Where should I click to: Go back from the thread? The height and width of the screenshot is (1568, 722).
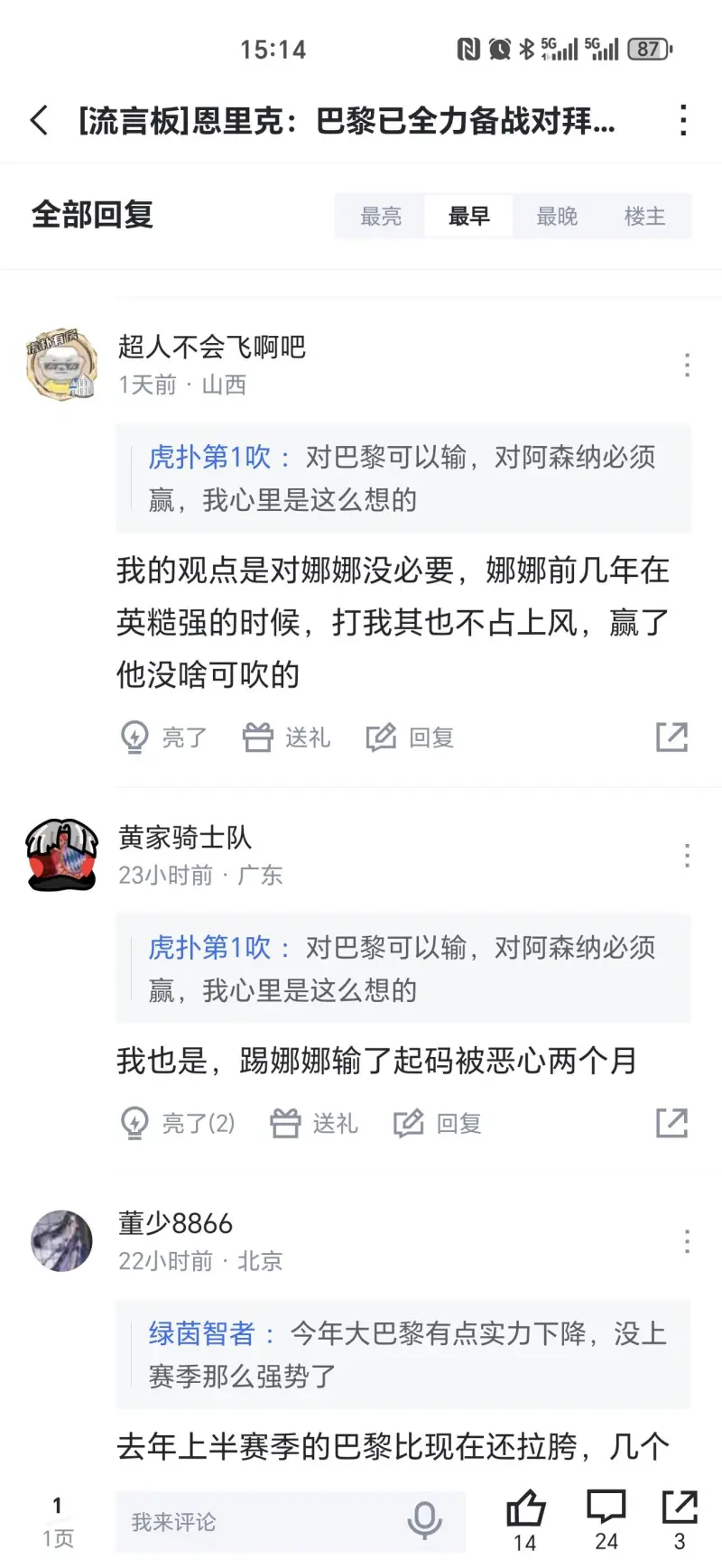tap(39, 120)
